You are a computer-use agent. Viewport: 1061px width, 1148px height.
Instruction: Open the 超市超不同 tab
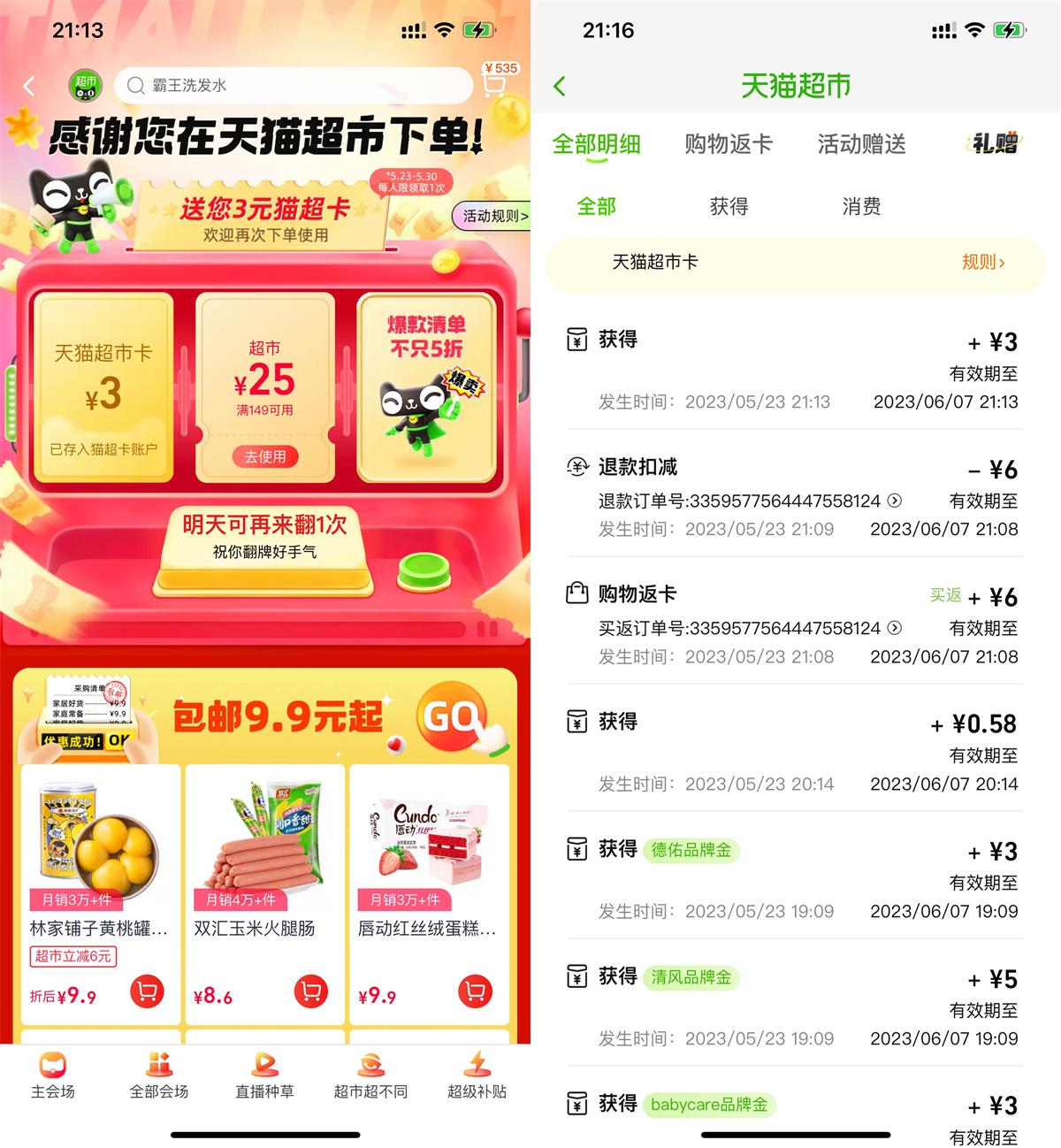click(370, 1075)
